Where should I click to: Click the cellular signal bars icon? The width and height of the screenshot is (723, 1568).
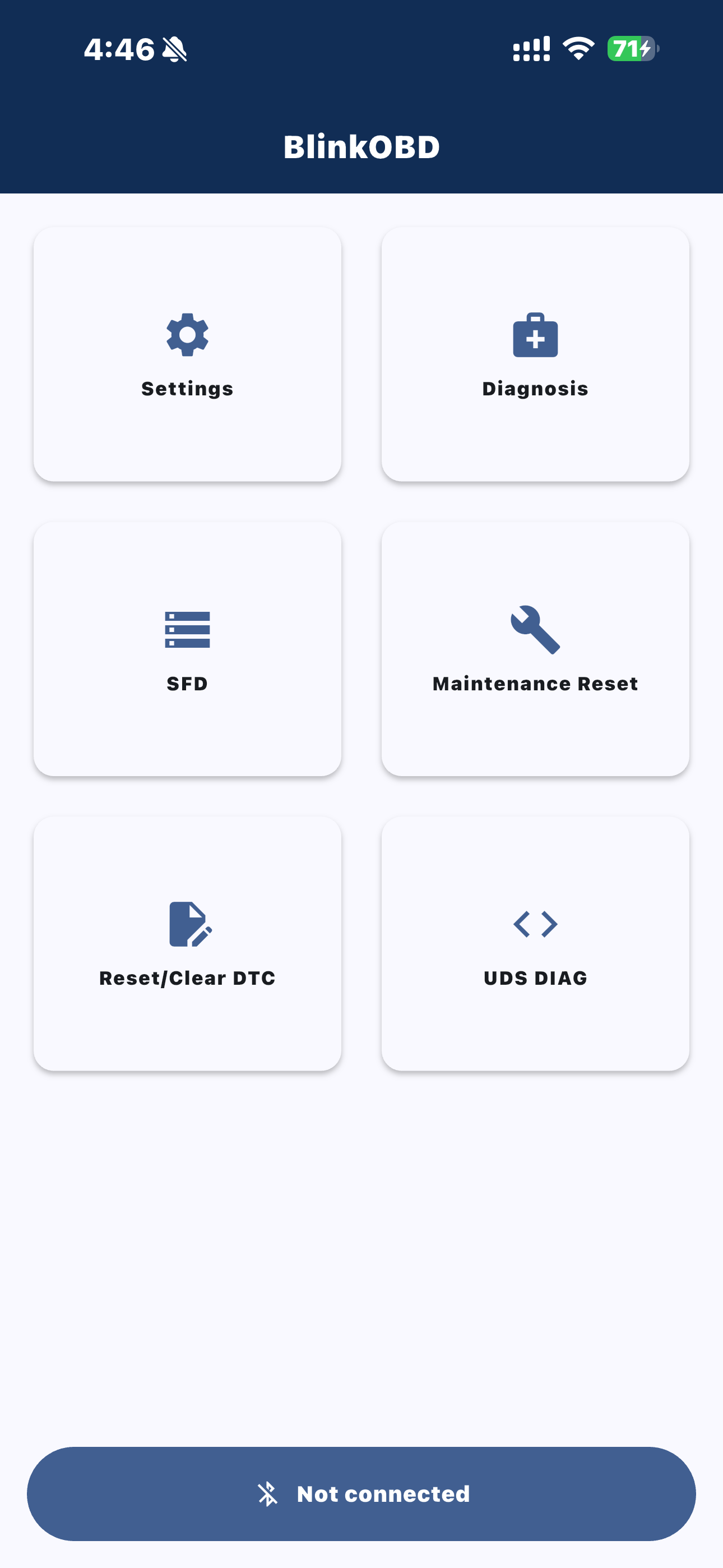click(x=531, y=50)
